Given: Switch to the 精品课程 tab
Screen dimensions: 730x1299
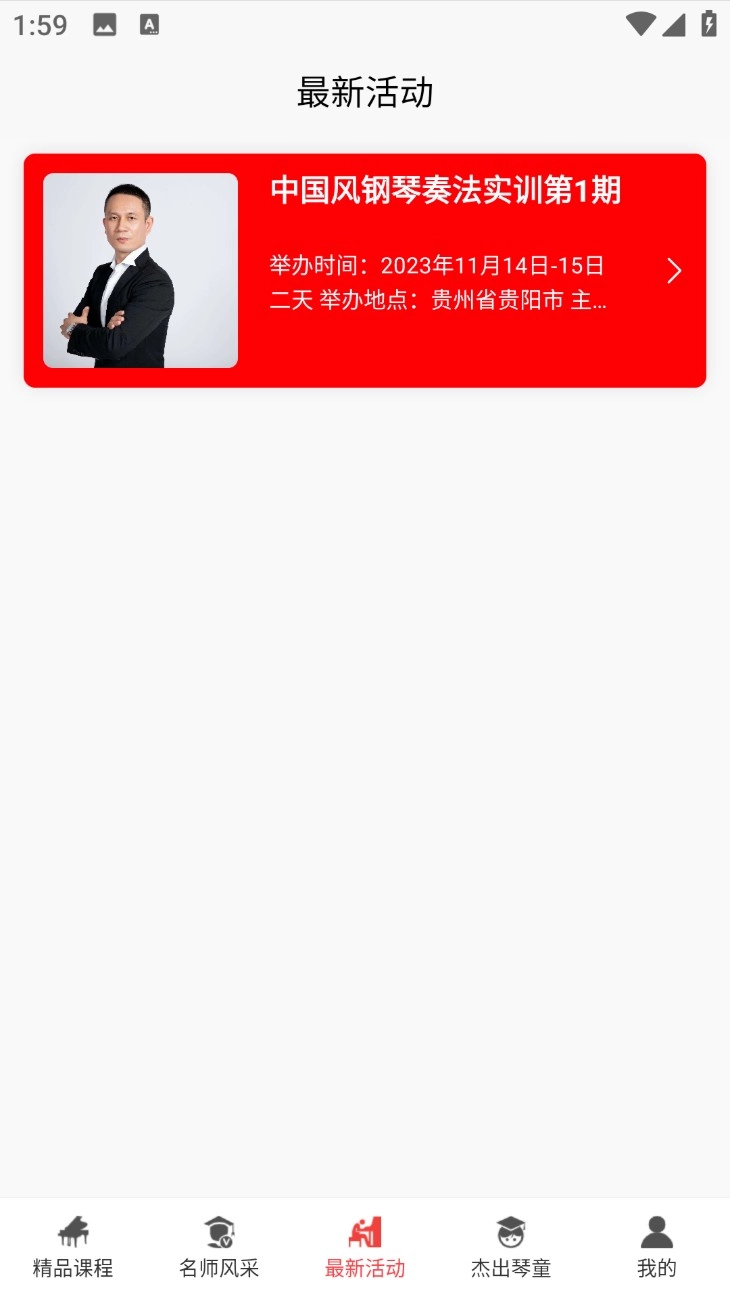Looking at the screenshot, I should click(x=73, y=1247).
